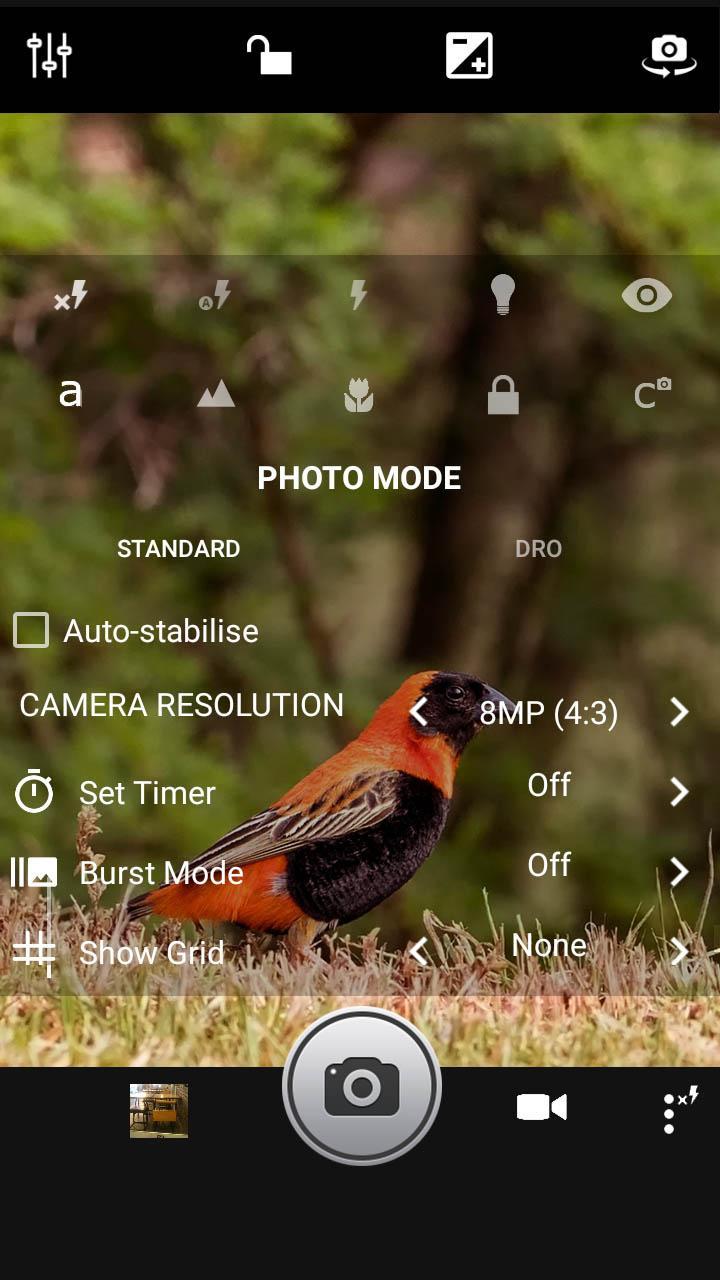720x1280 pixels.
Task: Choose infinity focus mode
Action: (215, 394)
